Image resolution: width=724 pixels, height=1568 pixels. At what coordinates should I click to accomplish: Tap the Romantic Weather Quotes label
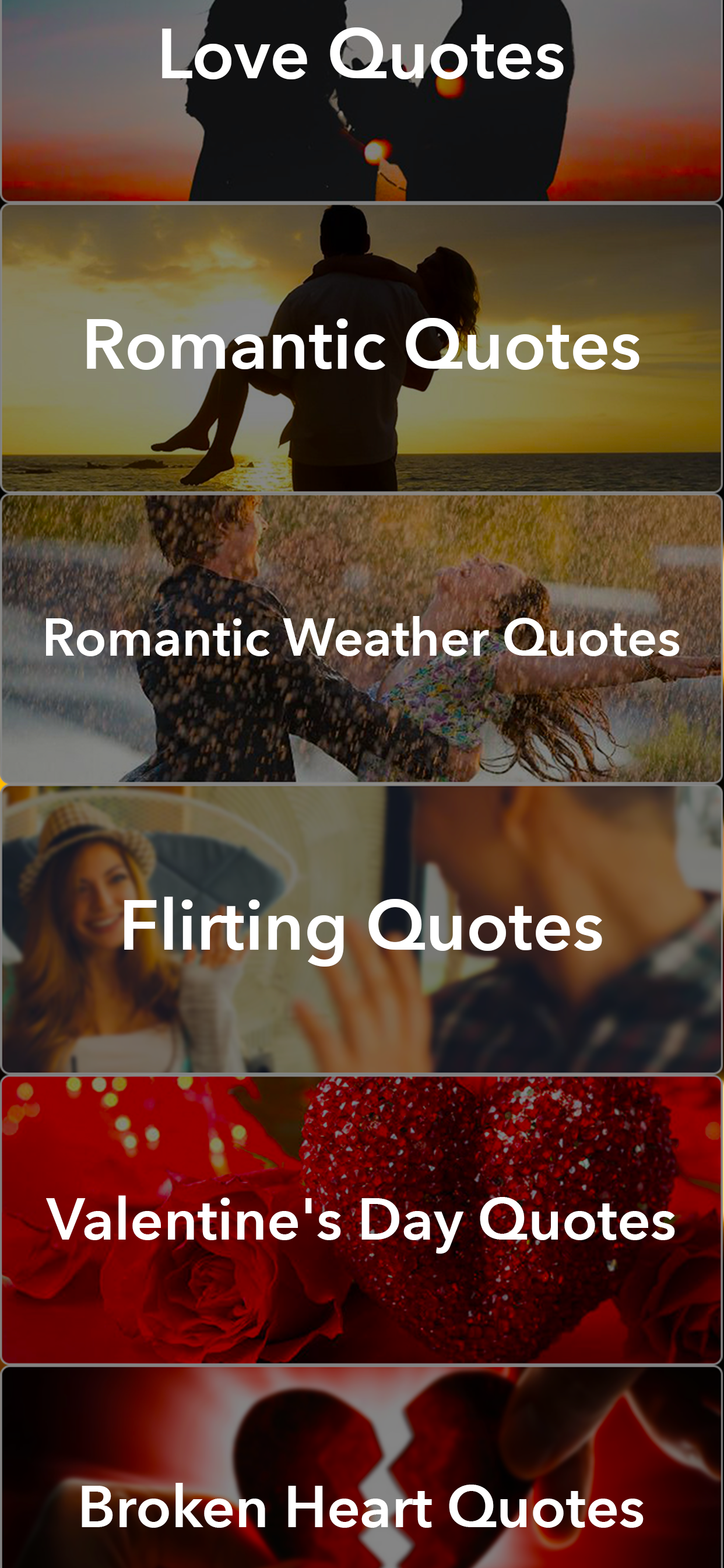coord(362,639)
